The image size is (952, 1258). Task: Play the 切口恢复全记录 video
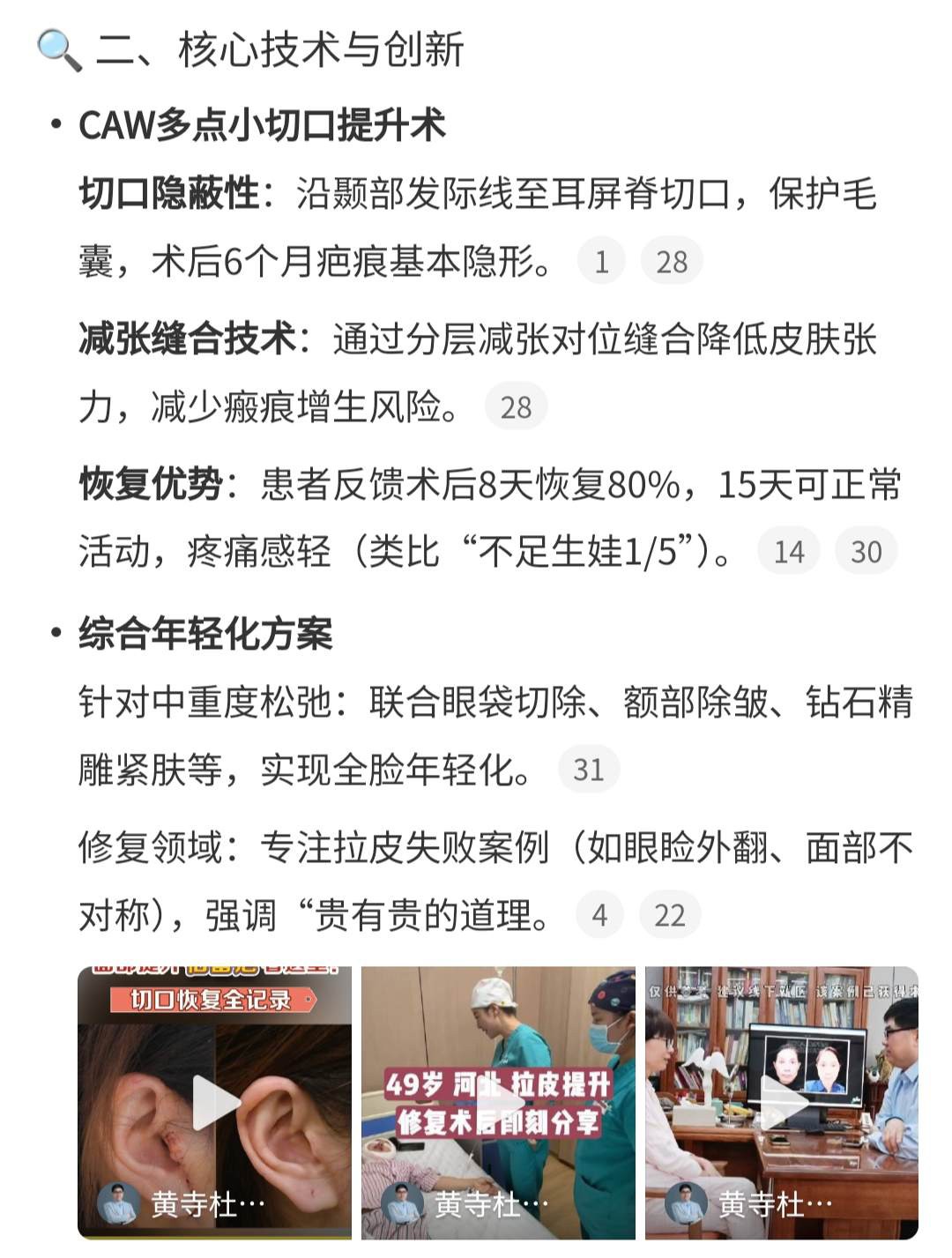point(215,1102)
